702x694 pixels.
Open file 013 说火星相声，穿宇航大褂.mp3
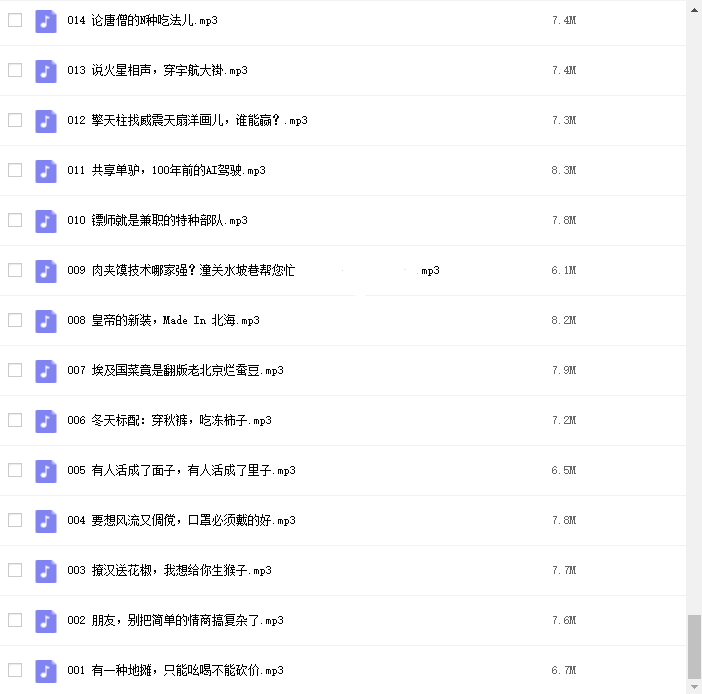click(x=157, y=70)
